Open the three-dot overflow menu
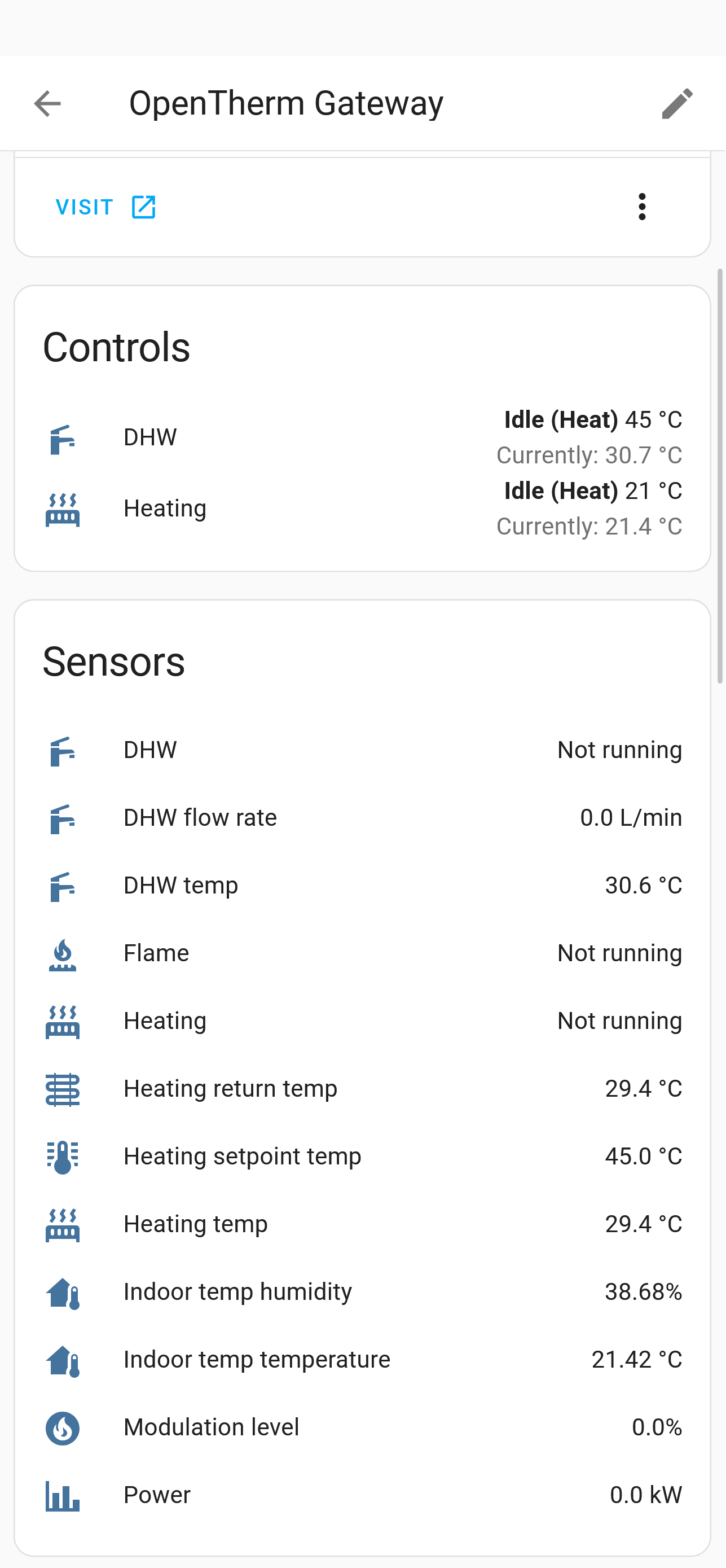The image size is (726, 1568). 643,207
